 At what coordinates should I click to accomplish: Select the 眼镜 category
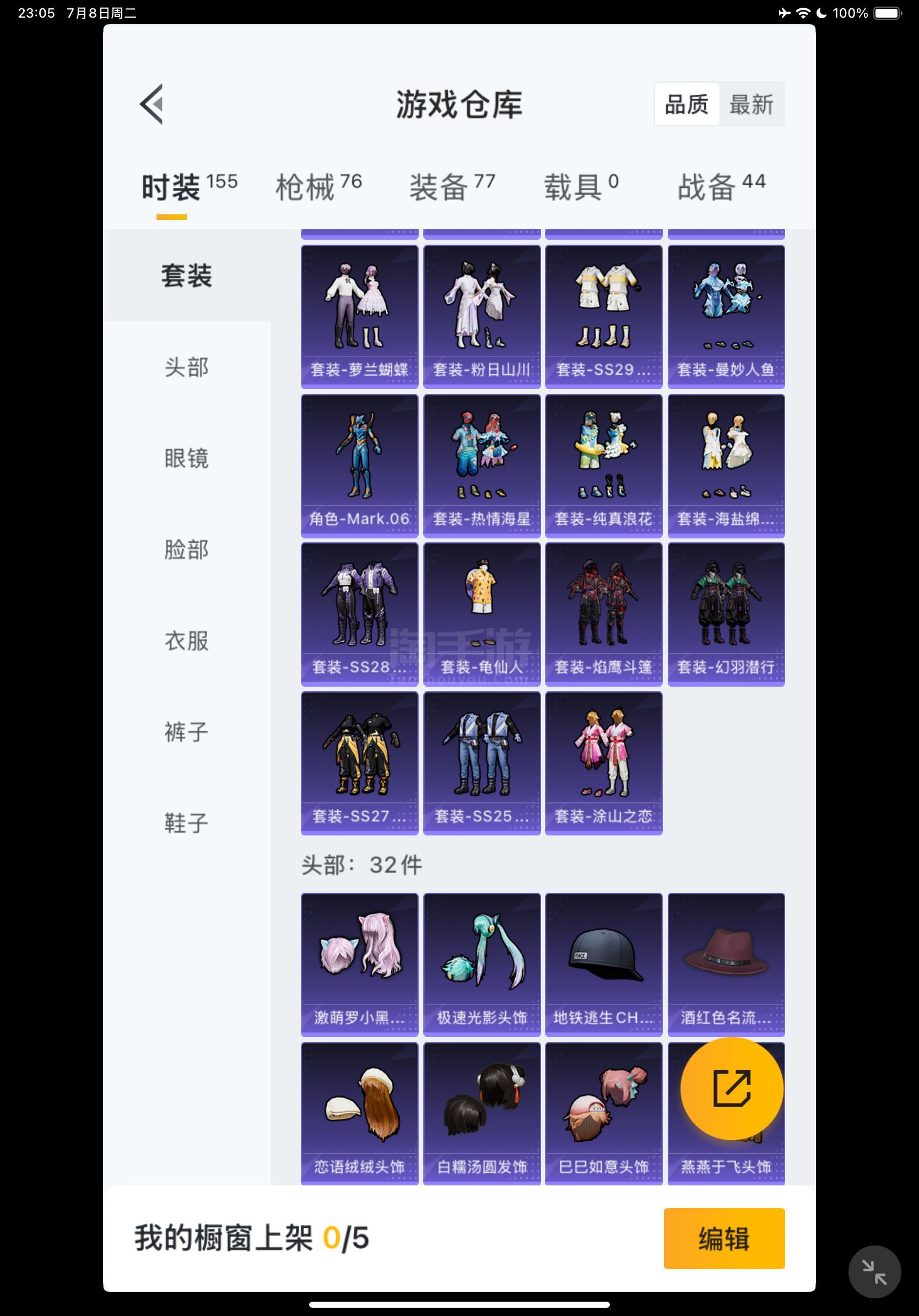point(187,458)
